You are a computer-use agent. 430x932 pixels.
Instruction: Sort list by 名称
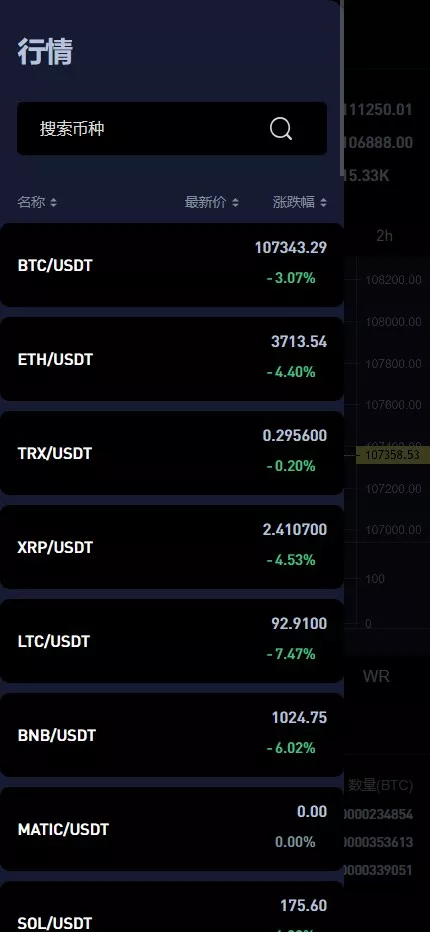[37, 202]
